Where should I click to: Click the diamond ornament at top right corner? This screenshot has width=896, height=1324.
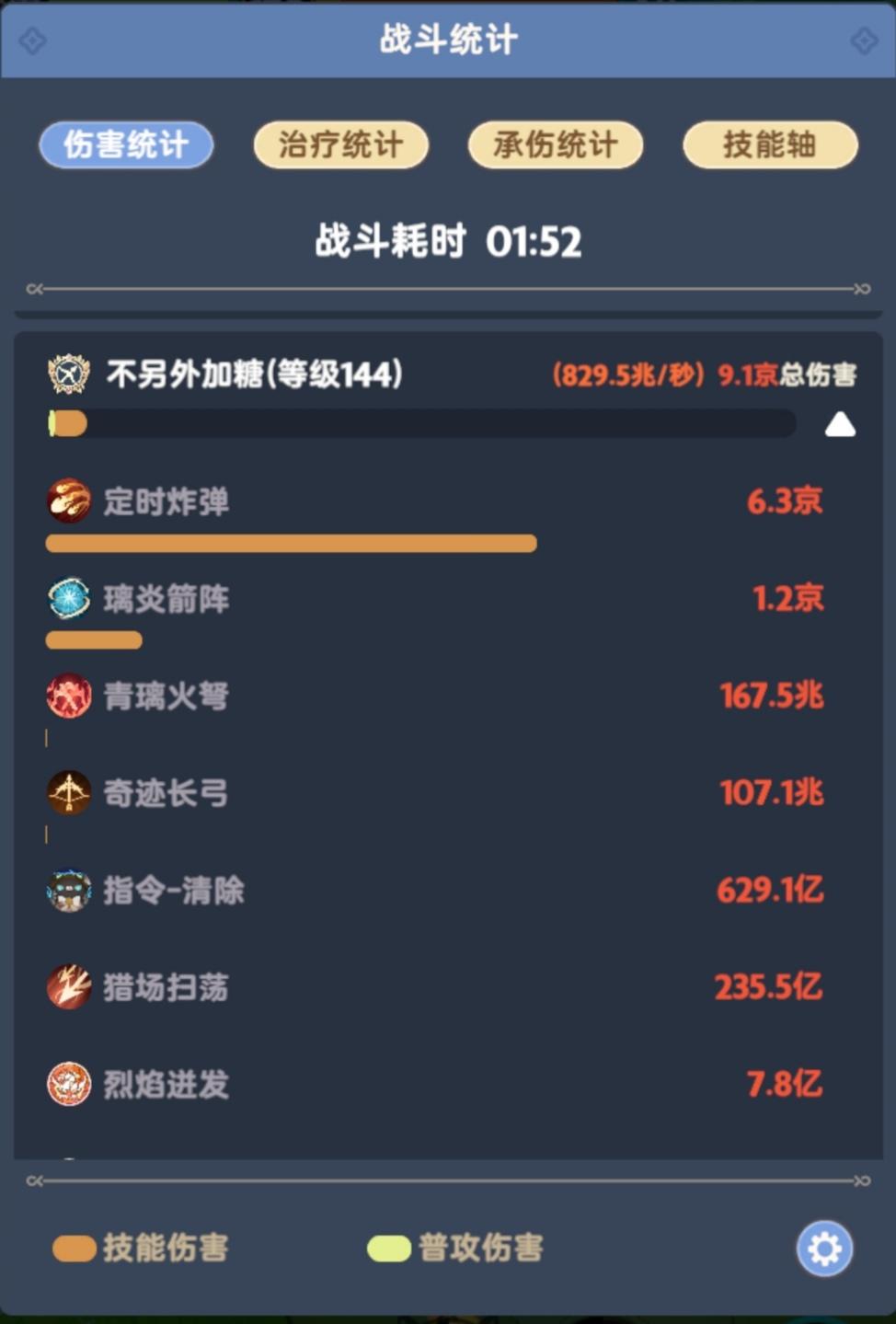[866, 39]
